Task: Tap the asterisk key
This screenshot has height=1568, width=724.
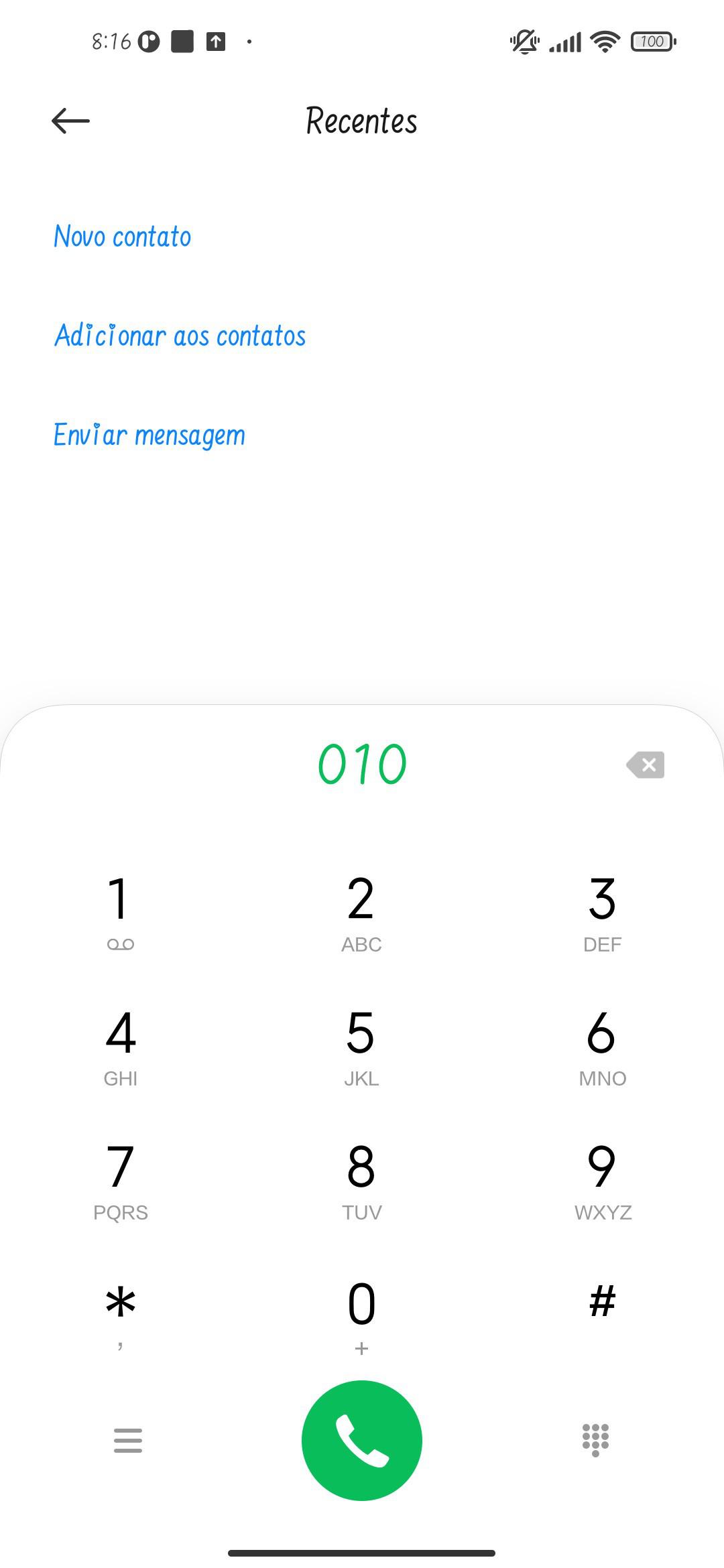Action: tap(121, 1315)
